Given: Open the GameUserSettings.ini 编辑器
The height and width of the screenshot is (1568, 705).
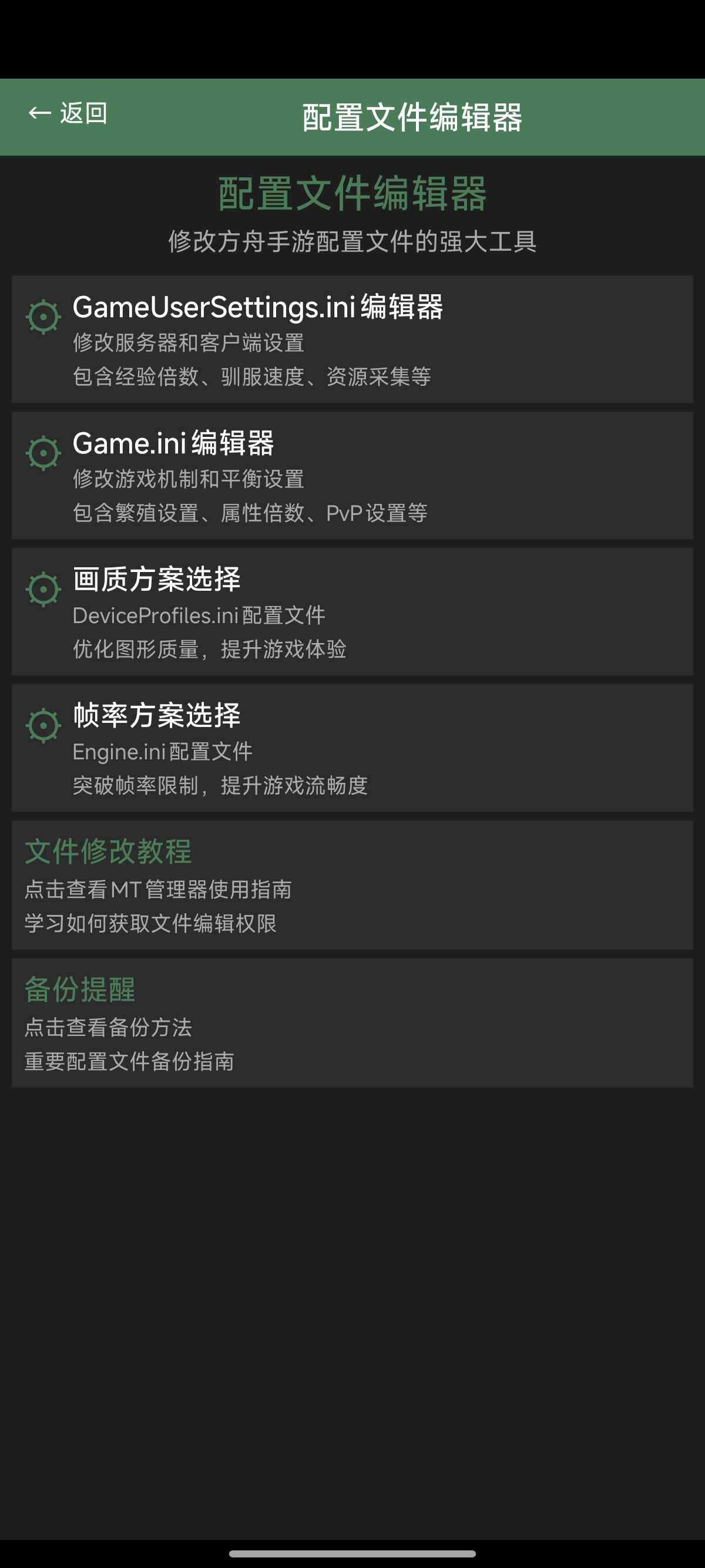Looking at the screenshot, I should pyautogui.click(x=352, y=339).
